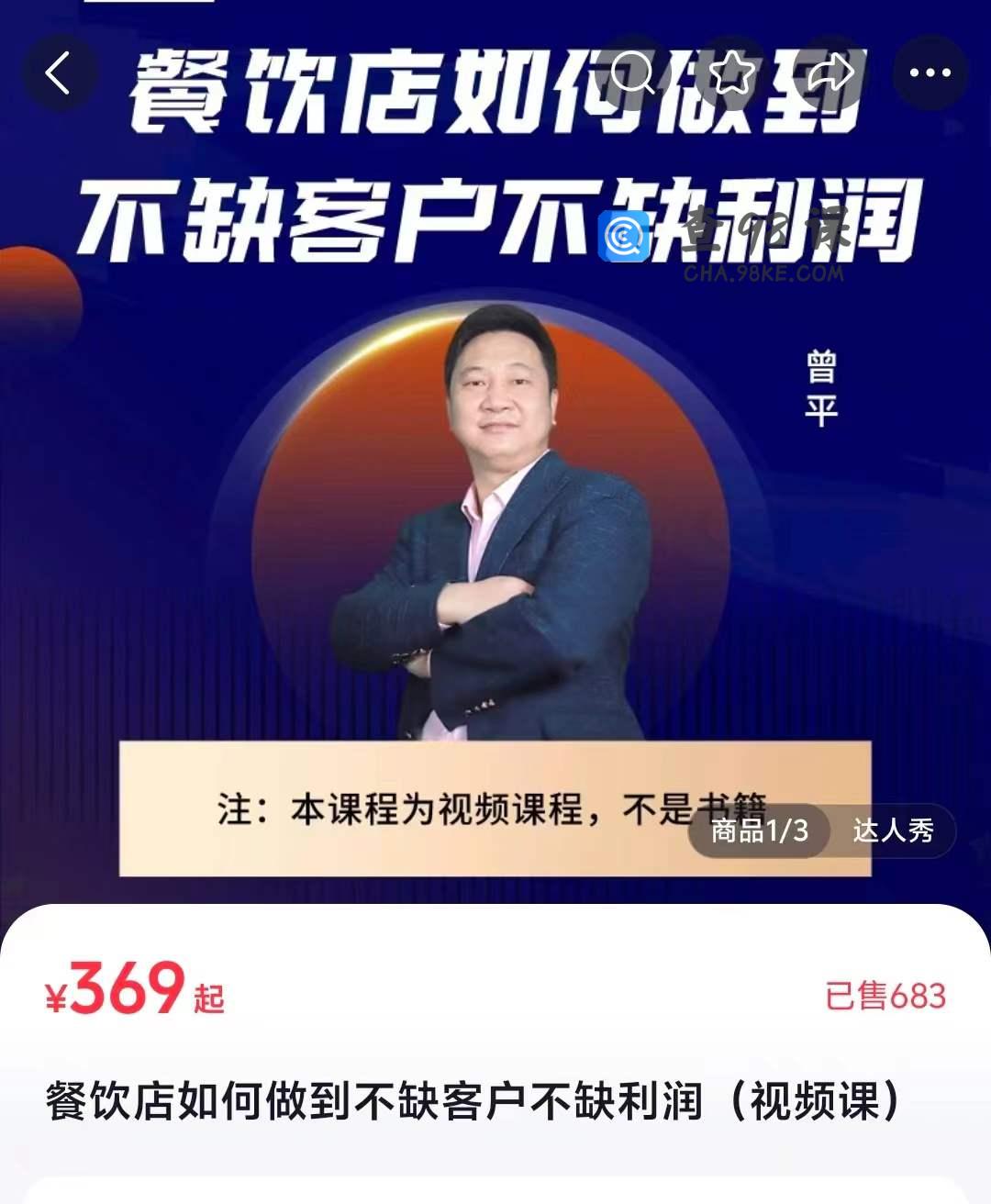Switch to the 达人秀 tab
This screenshot has width=991, height=1204.
(x=893, y=831)
